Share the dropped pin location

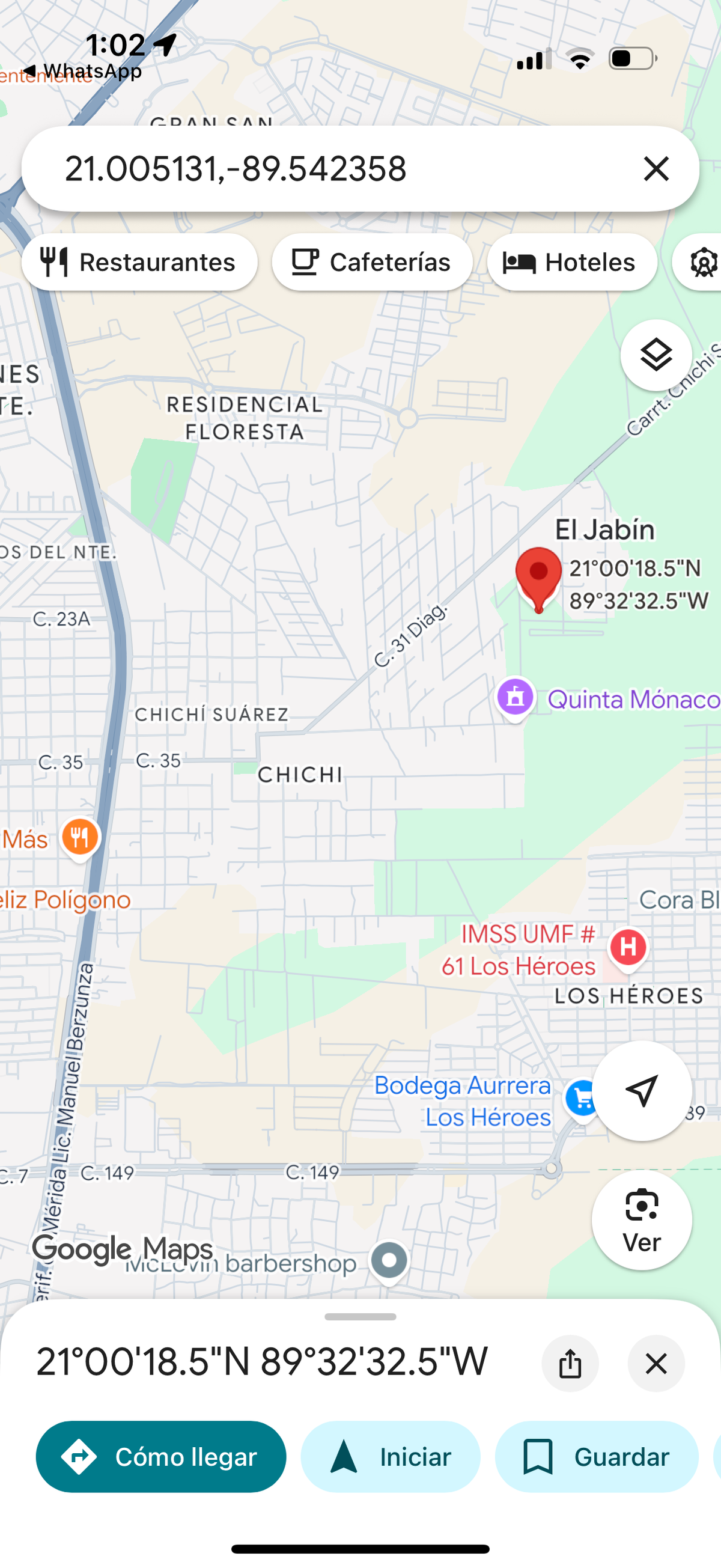570,1363
